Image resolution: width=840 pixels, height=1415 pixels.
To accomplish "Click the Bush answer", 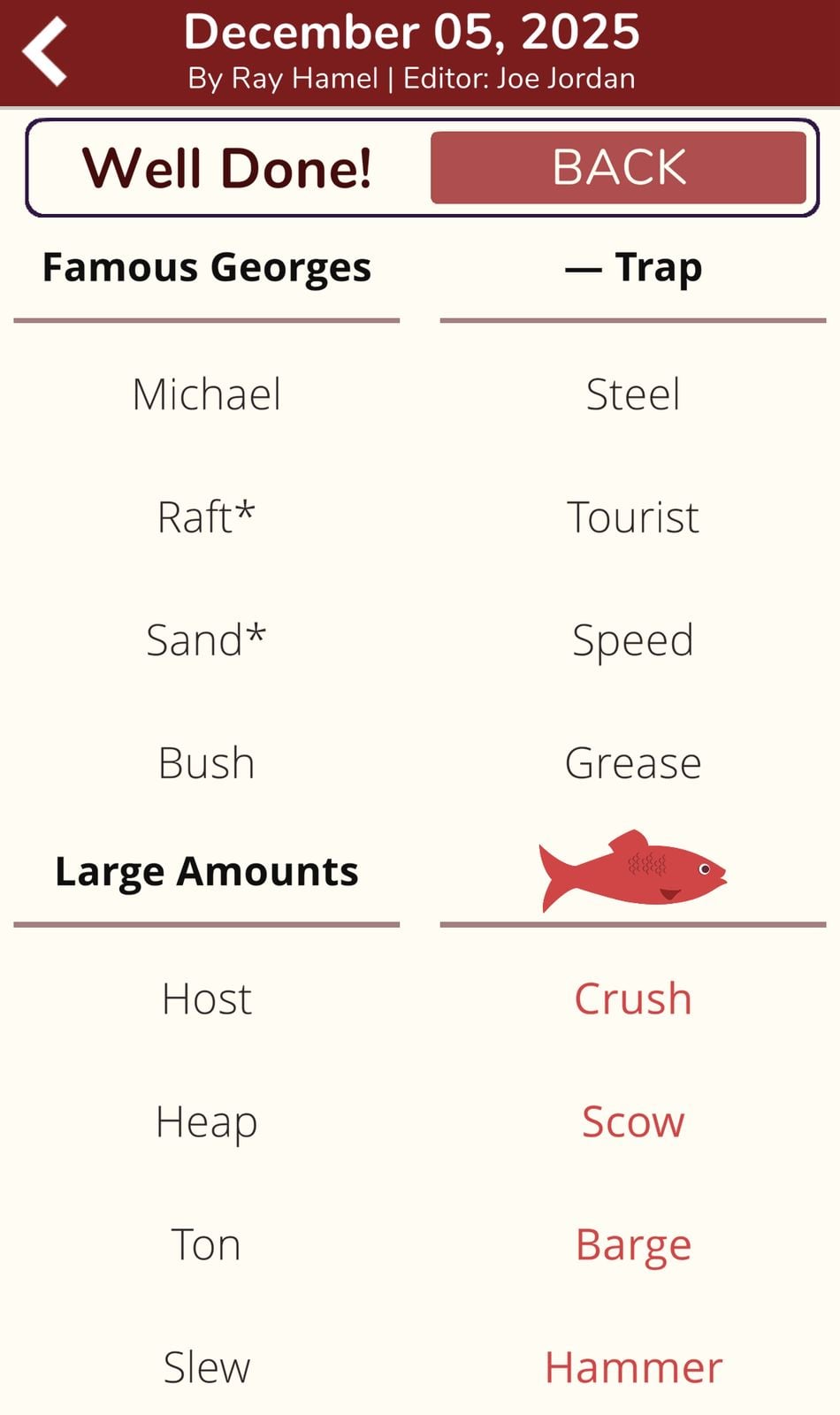I will [x=205, y=761].
